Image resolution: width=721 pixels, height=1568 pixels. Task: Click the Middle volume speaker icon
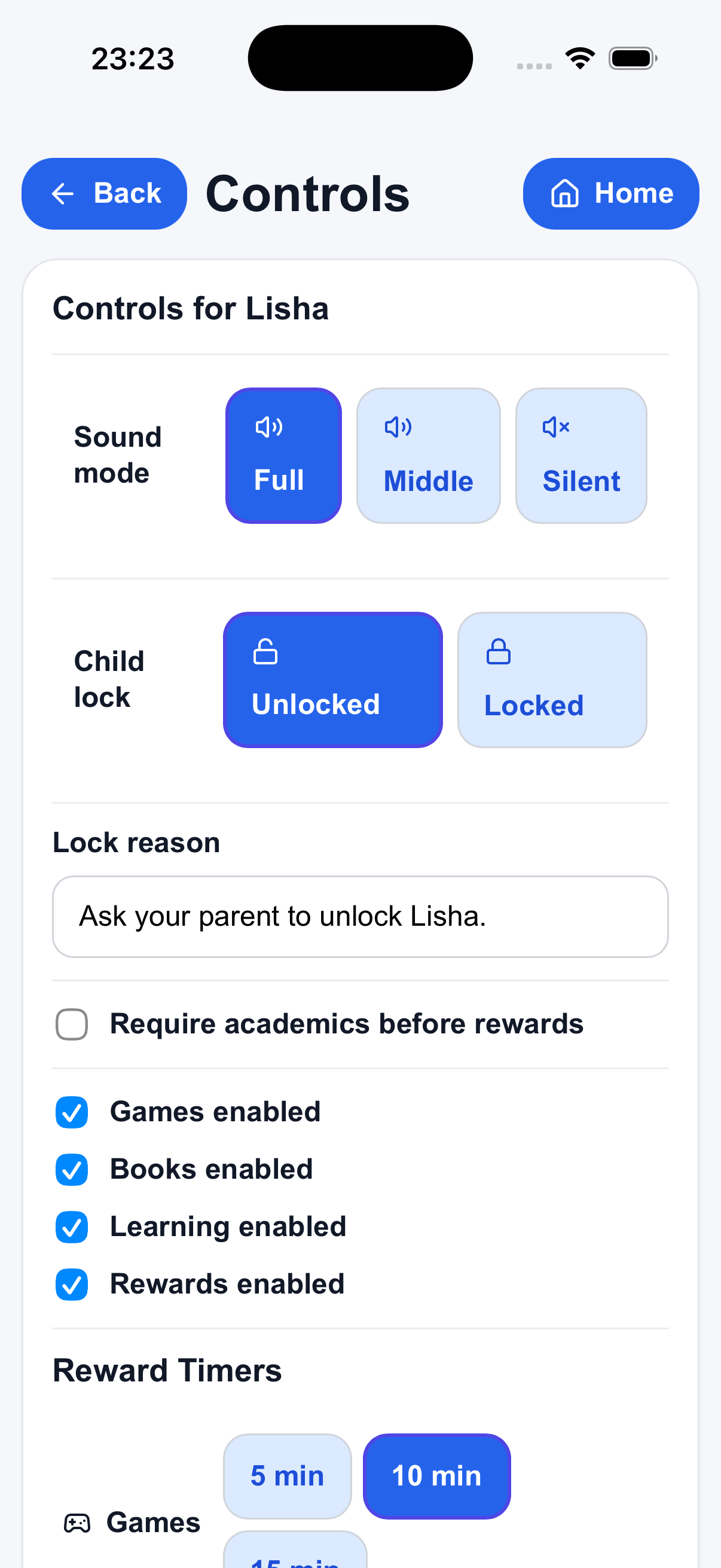pyautogui.click(x=398, y=427)
